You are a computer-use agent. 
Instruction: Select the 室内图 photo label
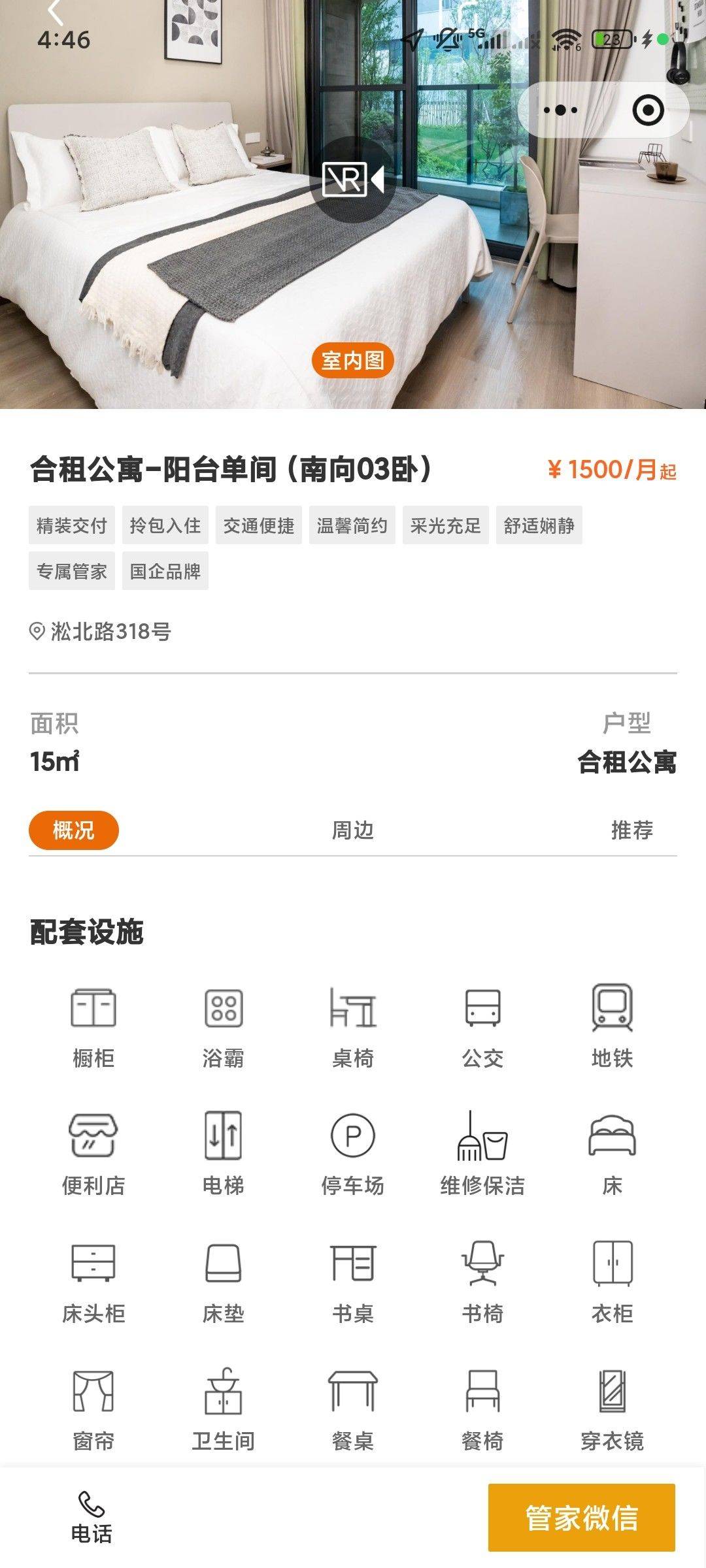[353, 360]
